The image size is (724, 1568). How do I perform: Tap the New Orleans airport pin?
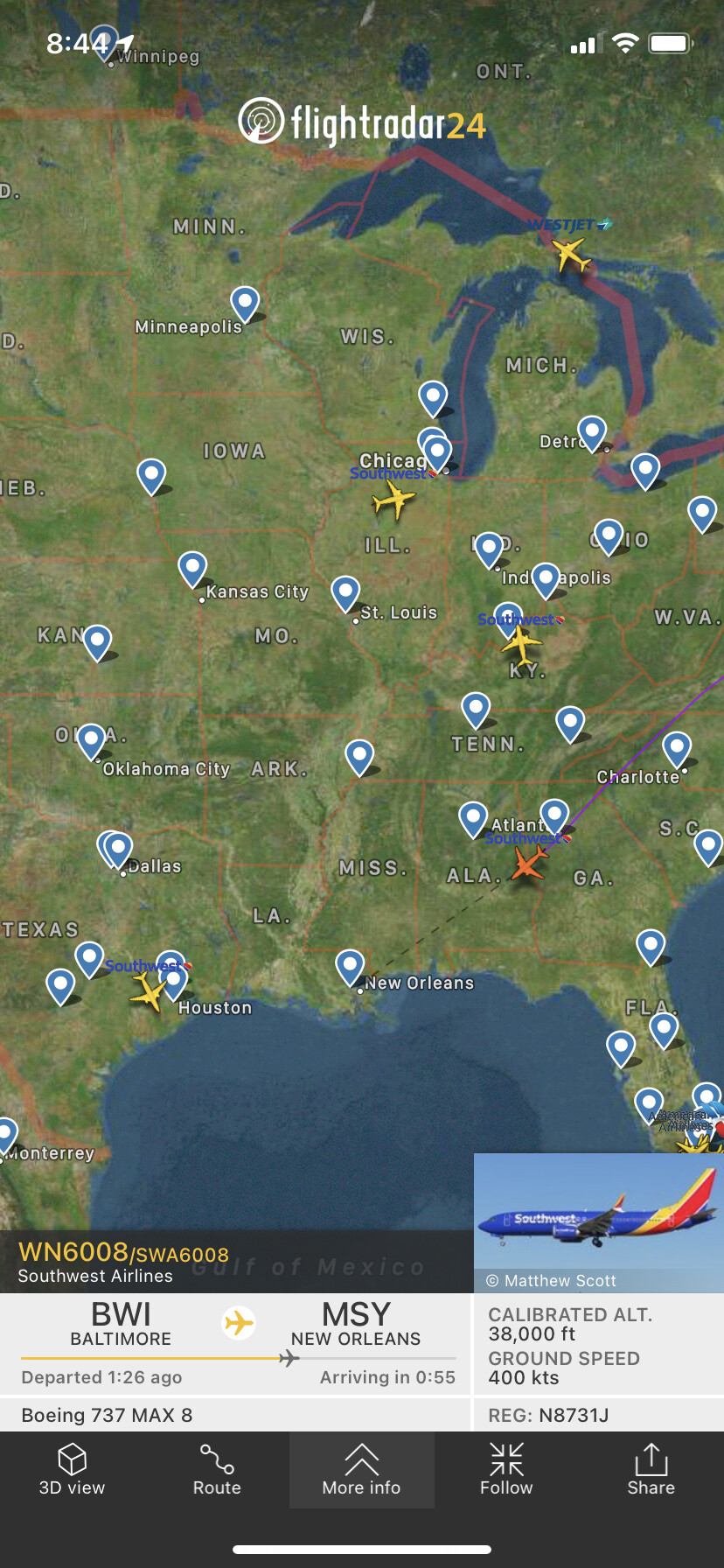pyautogui.click(x=350, y=967)
